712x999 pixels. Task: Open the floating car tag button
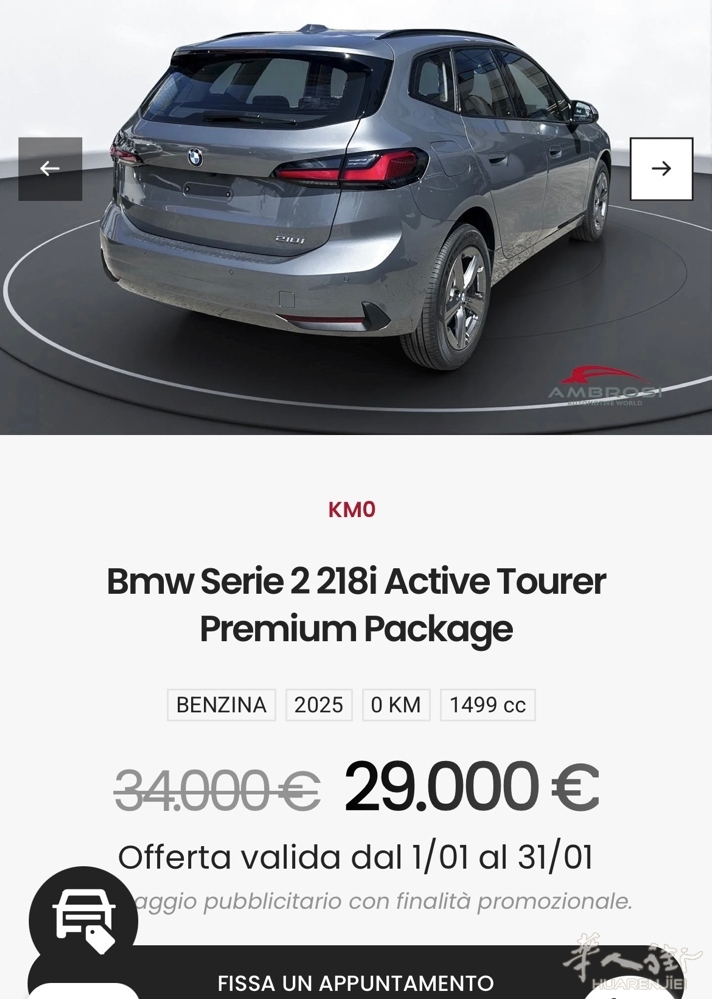pos(84,920)
